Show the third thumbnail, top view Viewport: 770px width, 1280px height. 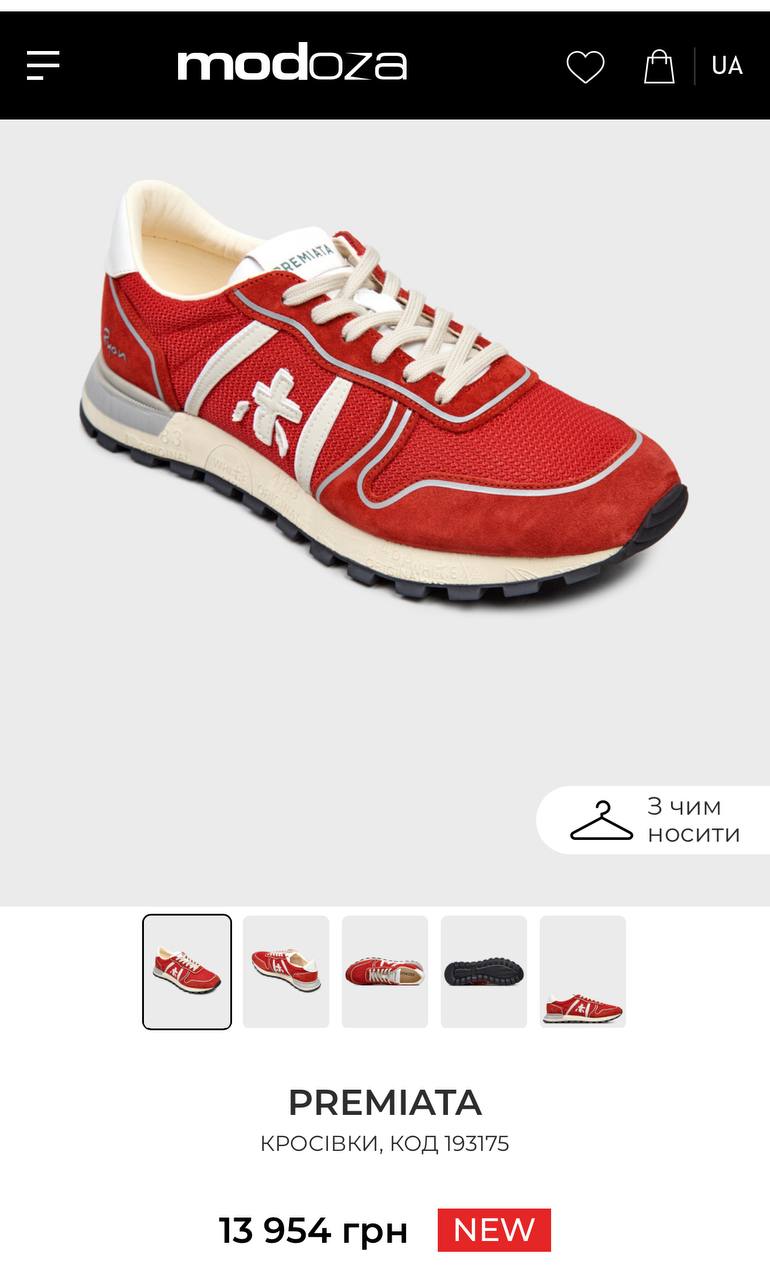point(385,971)
